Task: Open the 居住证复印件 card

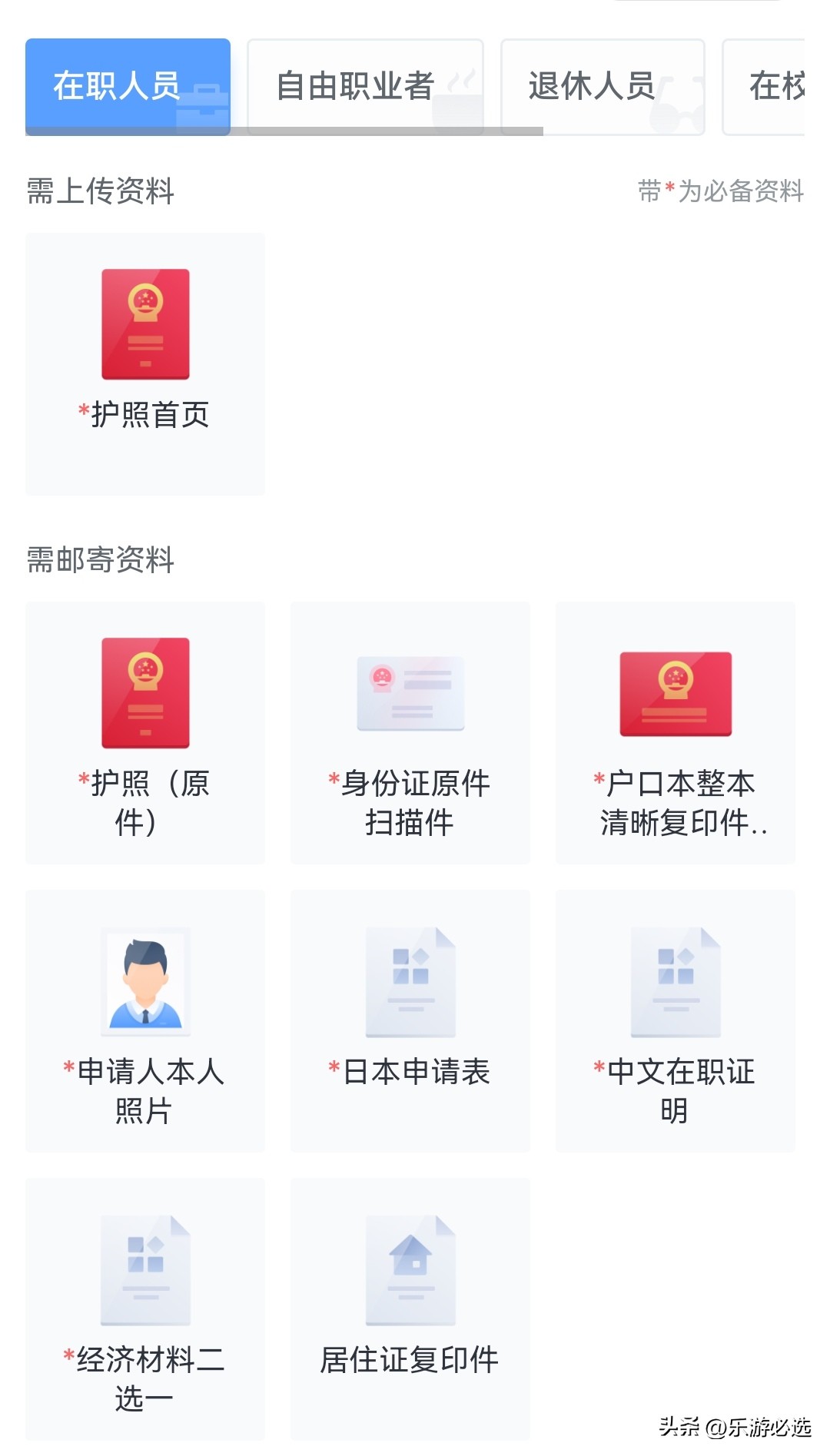Action: (410, 1308)
